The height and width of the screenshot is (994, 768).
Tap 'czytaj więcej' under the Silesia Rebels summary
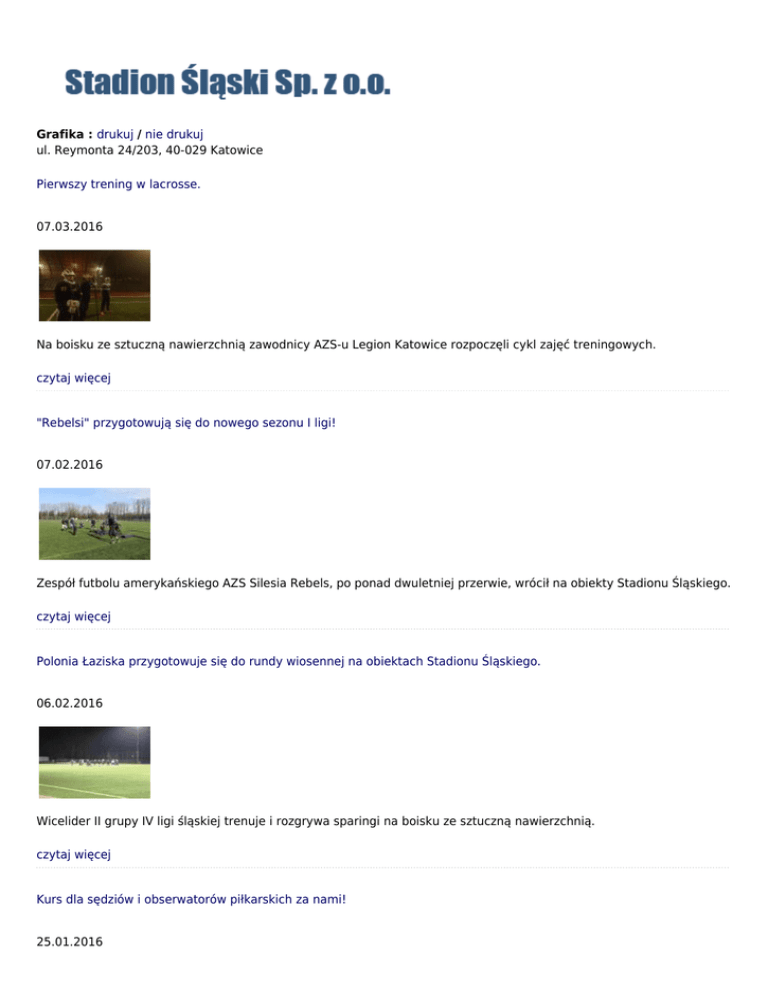tap(74, 616)
